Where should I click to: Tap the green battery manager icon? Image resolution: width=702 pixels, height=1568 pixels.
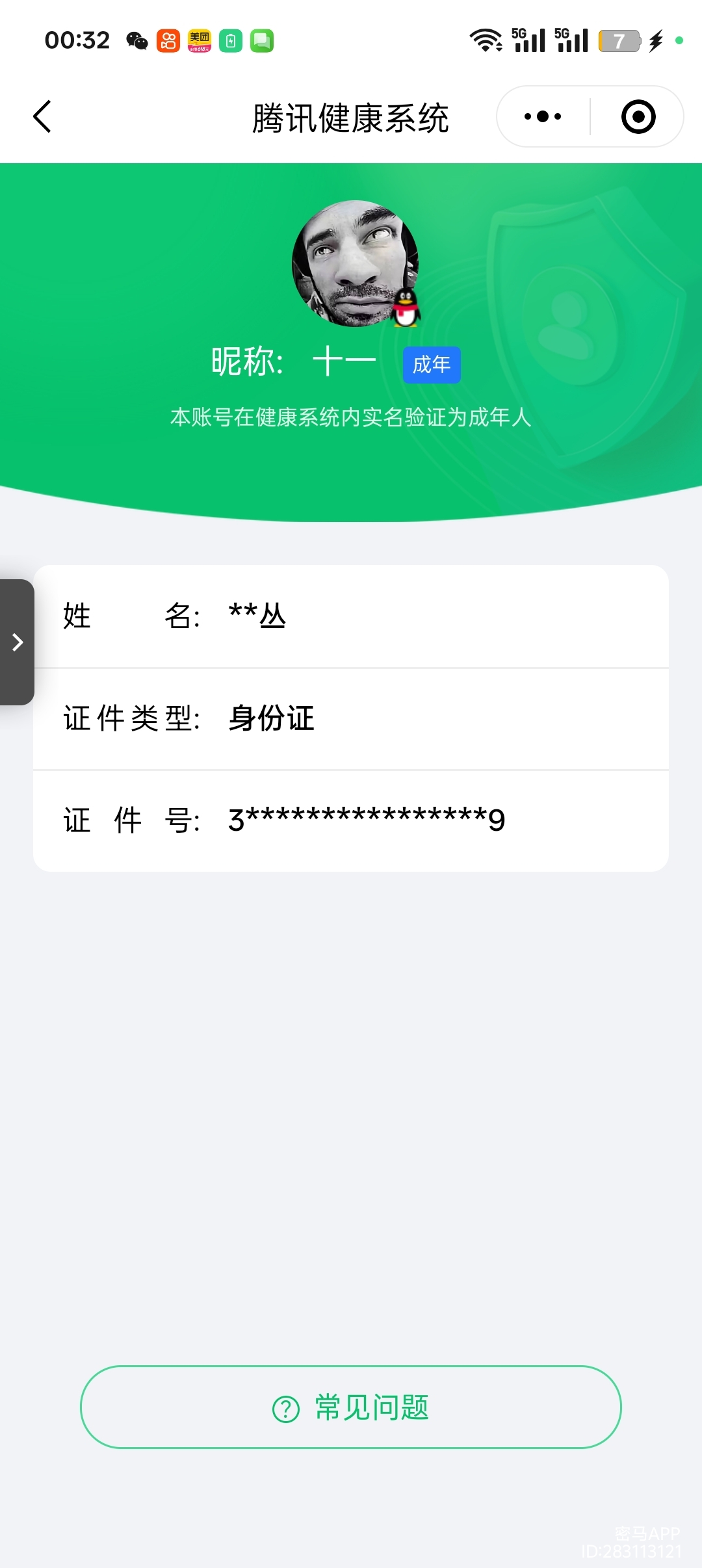pos(231,41)
